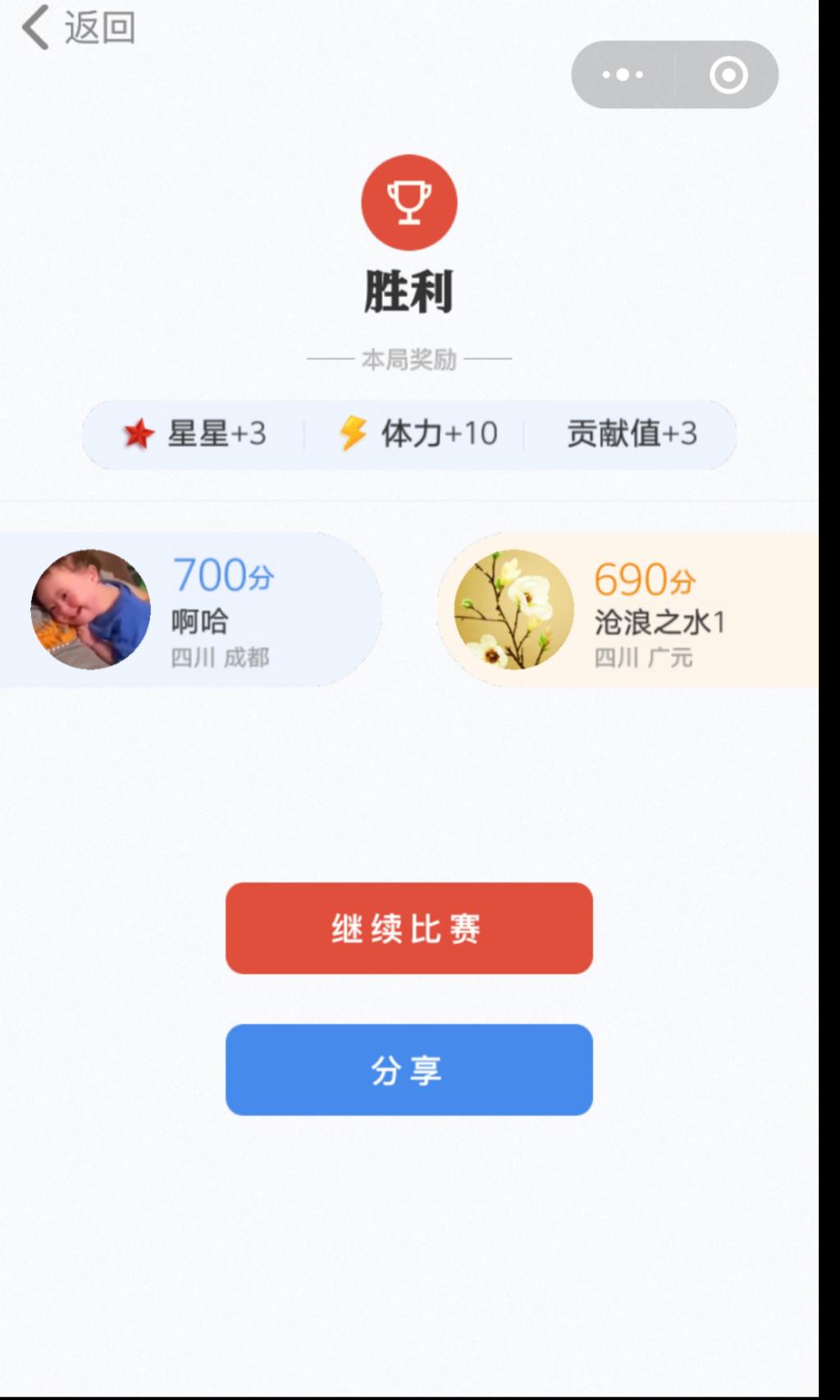The width and height of the screenshot is (840, 1400).
Task: Share the victory result via 分享
Action: tap(409, 1069)
